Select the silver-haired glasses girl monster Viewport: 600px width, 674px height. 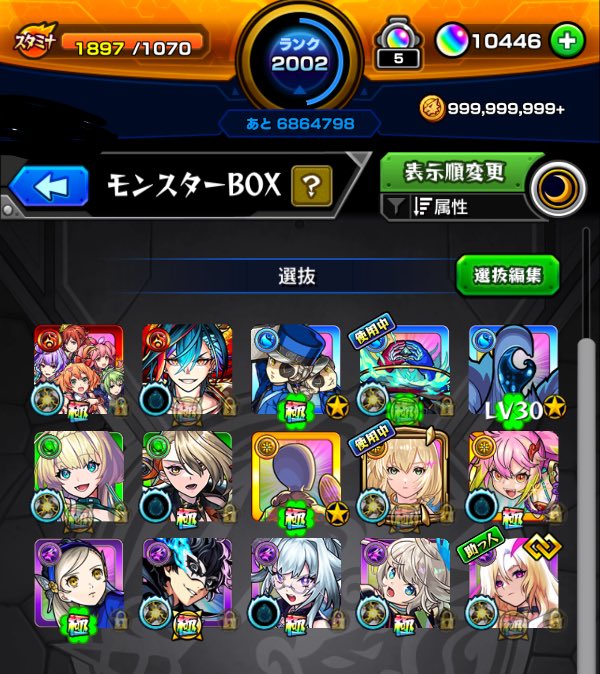(295, 584)
